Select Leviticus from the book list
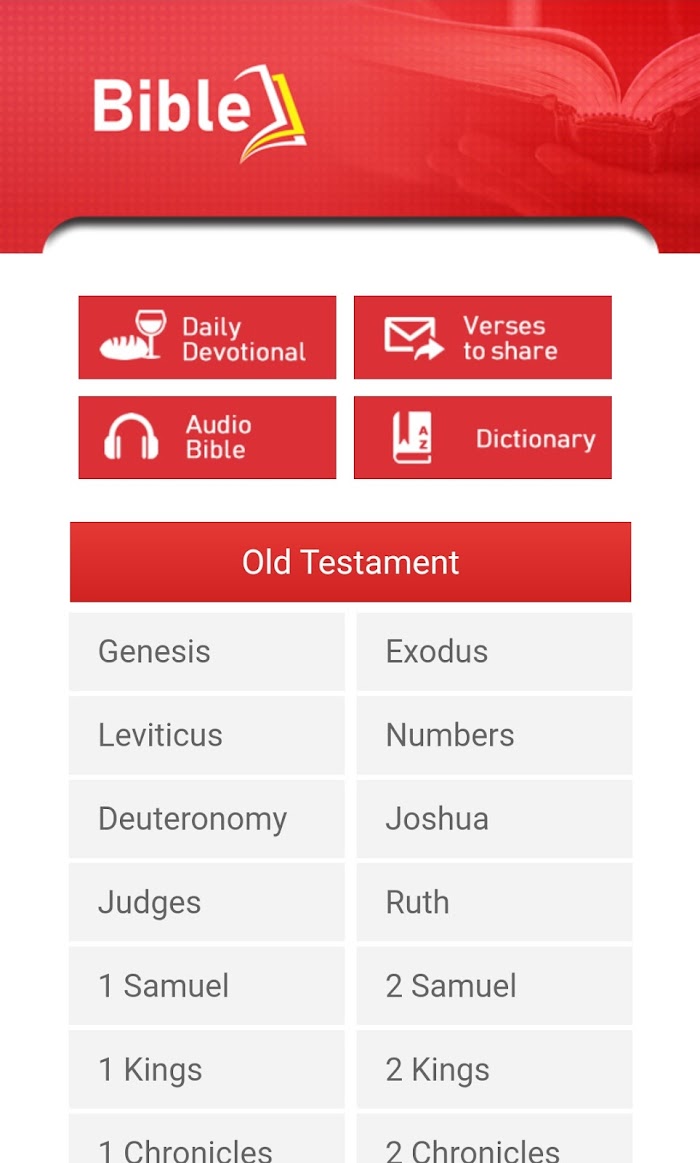 (x=207, y=736)
